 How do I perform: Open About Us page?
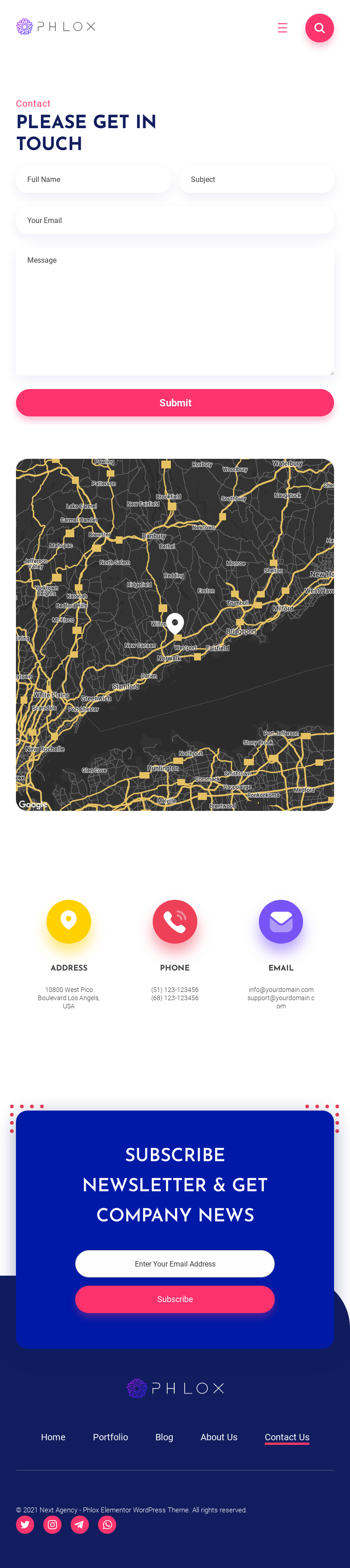pyautogui.click(x=218, y=1437)
